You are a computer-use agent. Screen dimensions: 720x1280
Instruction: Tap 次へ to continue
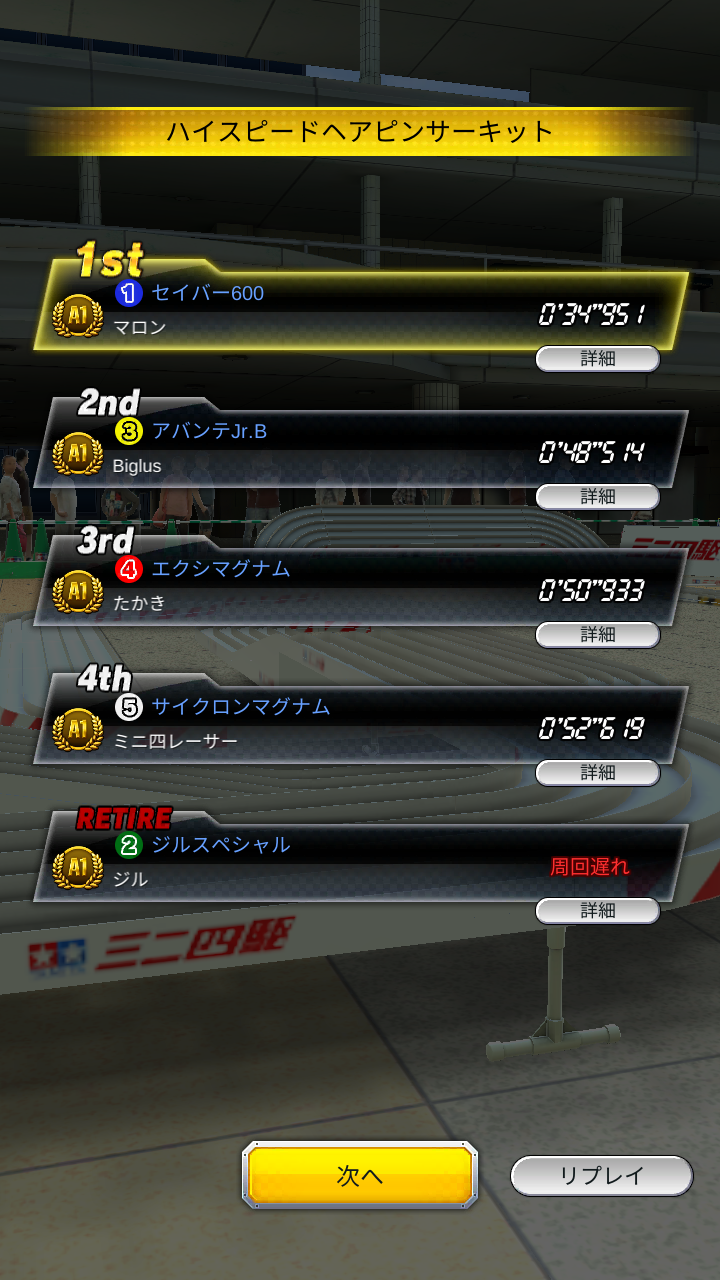click(x=360, y=1176)
